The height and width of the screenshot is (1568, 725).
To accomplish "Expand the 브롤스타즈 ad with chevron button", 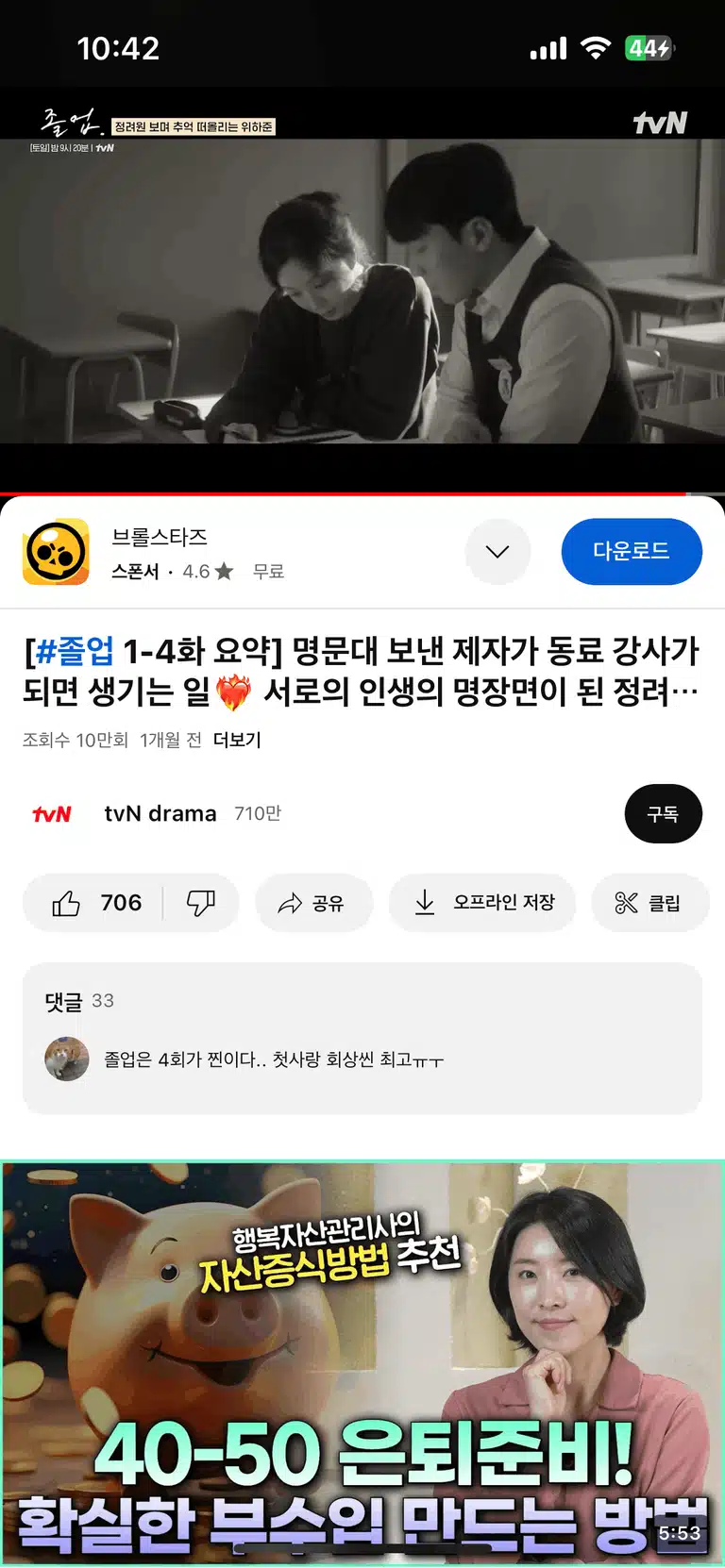I will [x=497, y=552].
